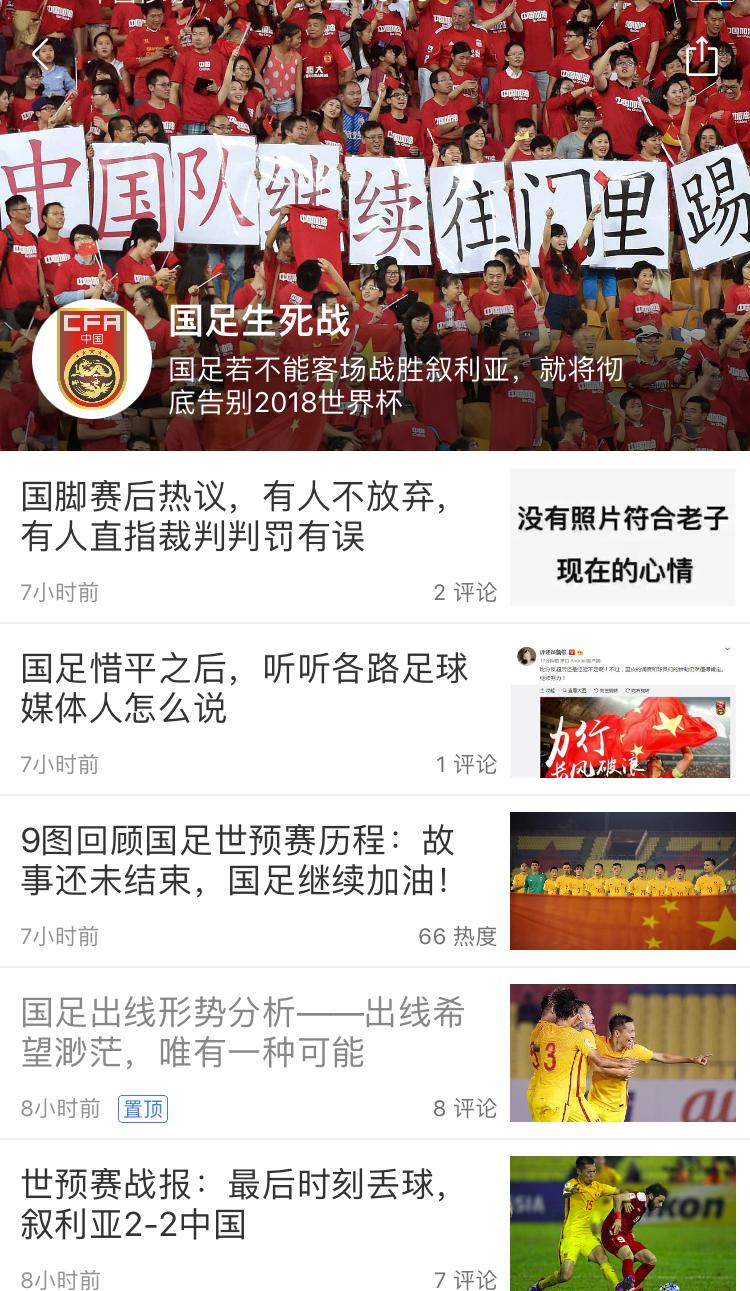View 8 comments on the analysis article

464,1108
